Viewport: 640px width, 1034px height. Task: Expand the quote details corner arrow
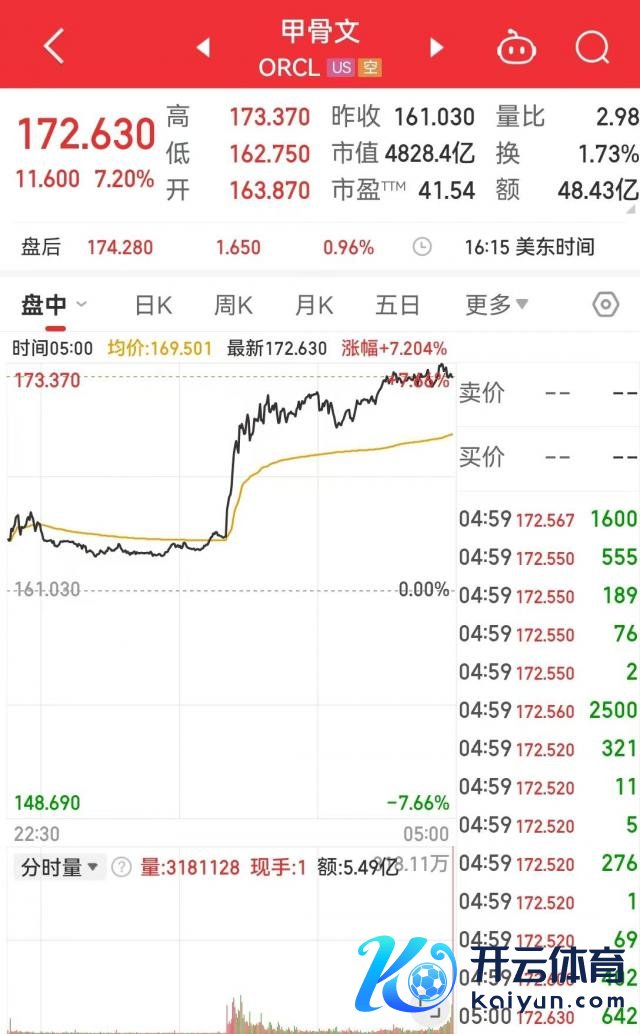630,209
